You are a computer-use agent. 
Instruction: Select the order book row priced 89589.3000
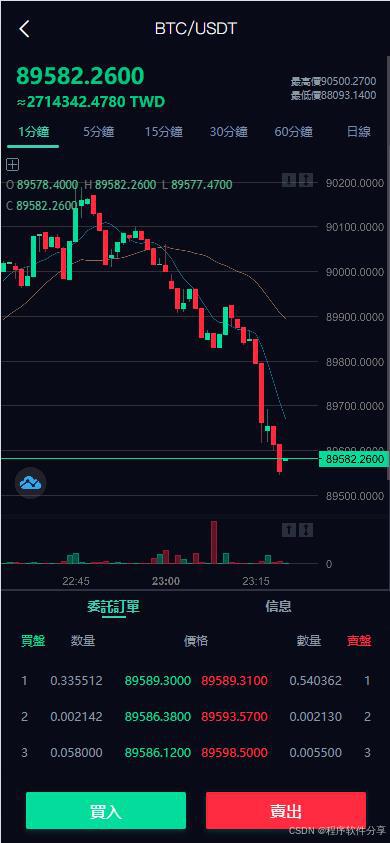(195, 681)
